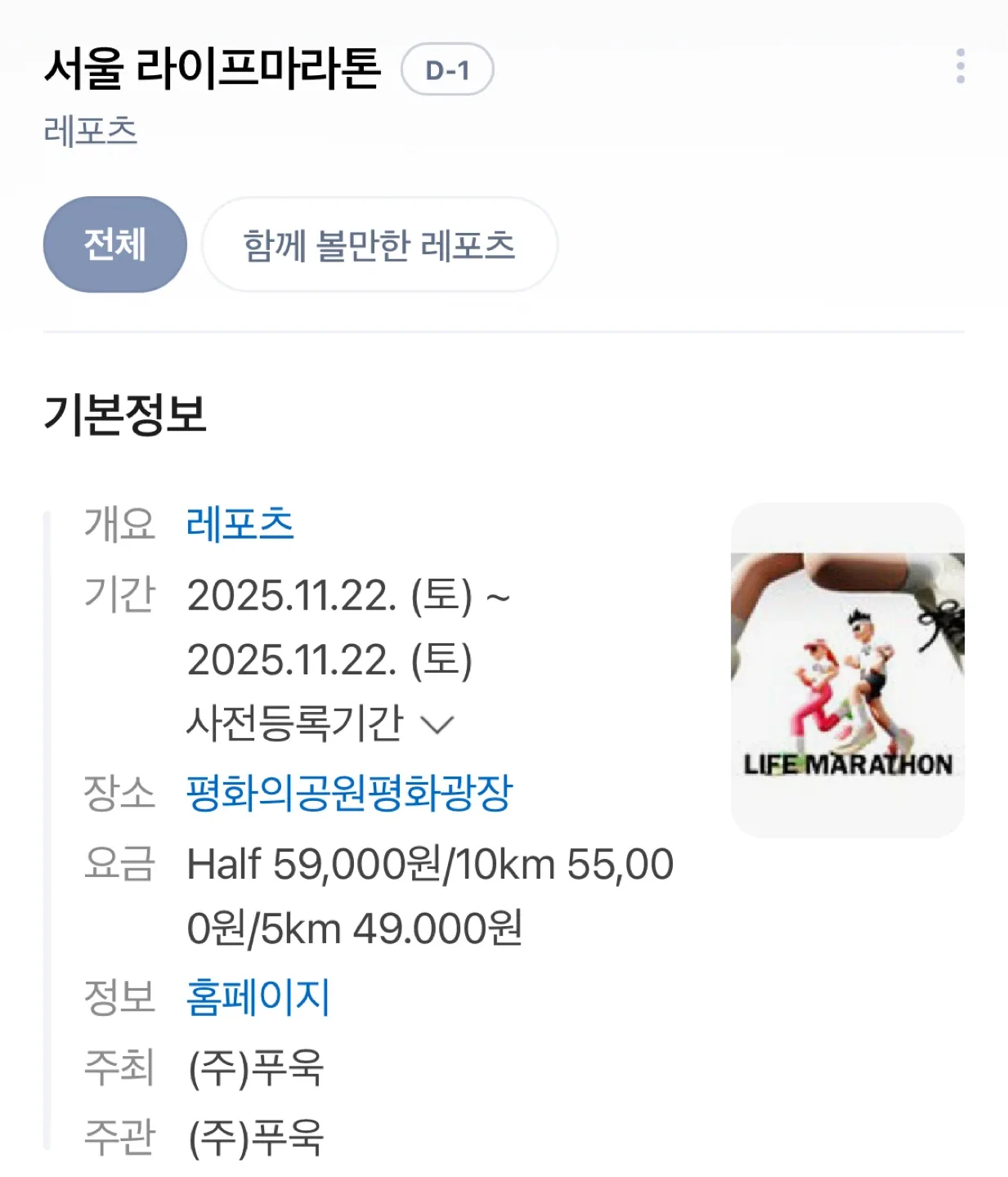The width and height of the screenshot is (1008, 1177).
Task: Open the 평화의공원평화광장 location link
Action: click(349, 793)
